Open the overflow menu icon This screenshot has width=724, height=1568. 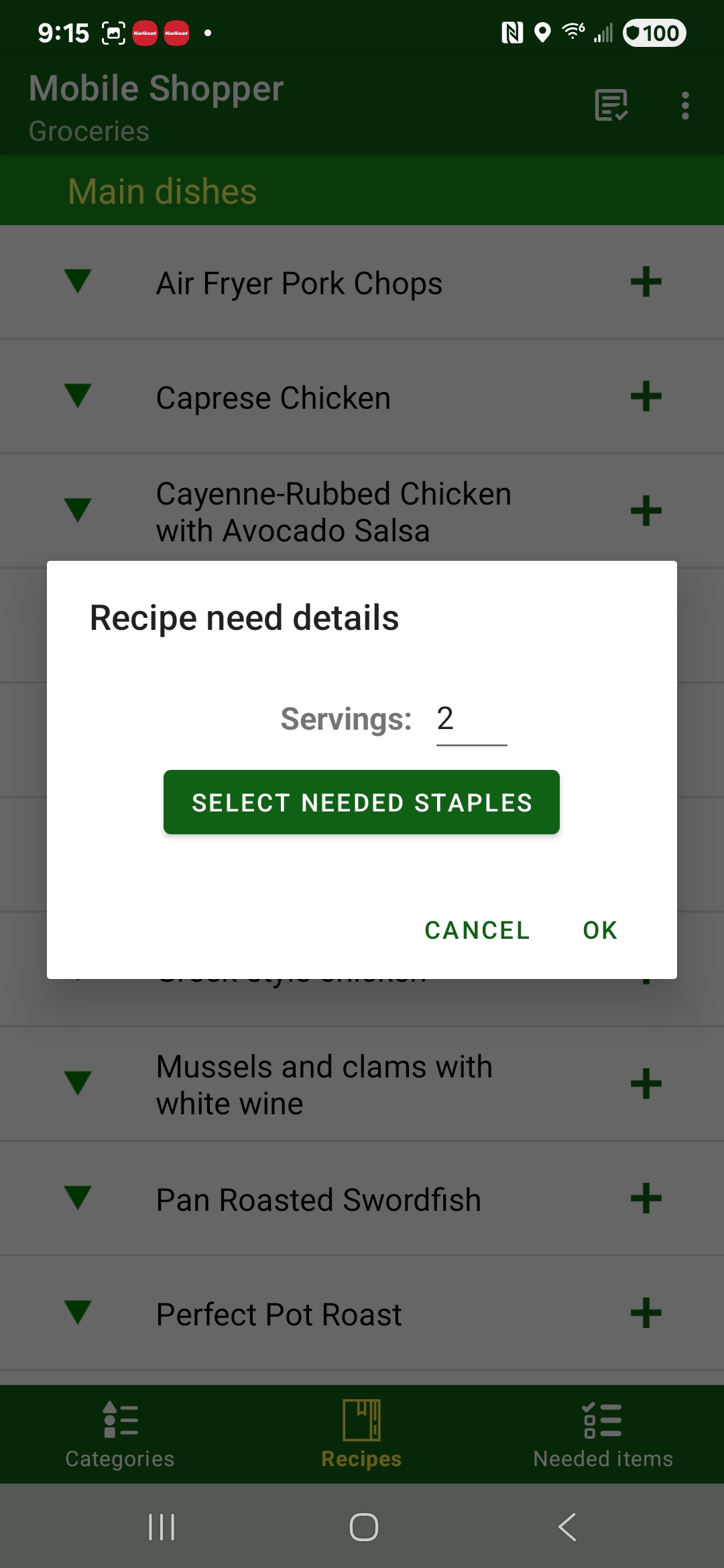[x=684, y=105]
